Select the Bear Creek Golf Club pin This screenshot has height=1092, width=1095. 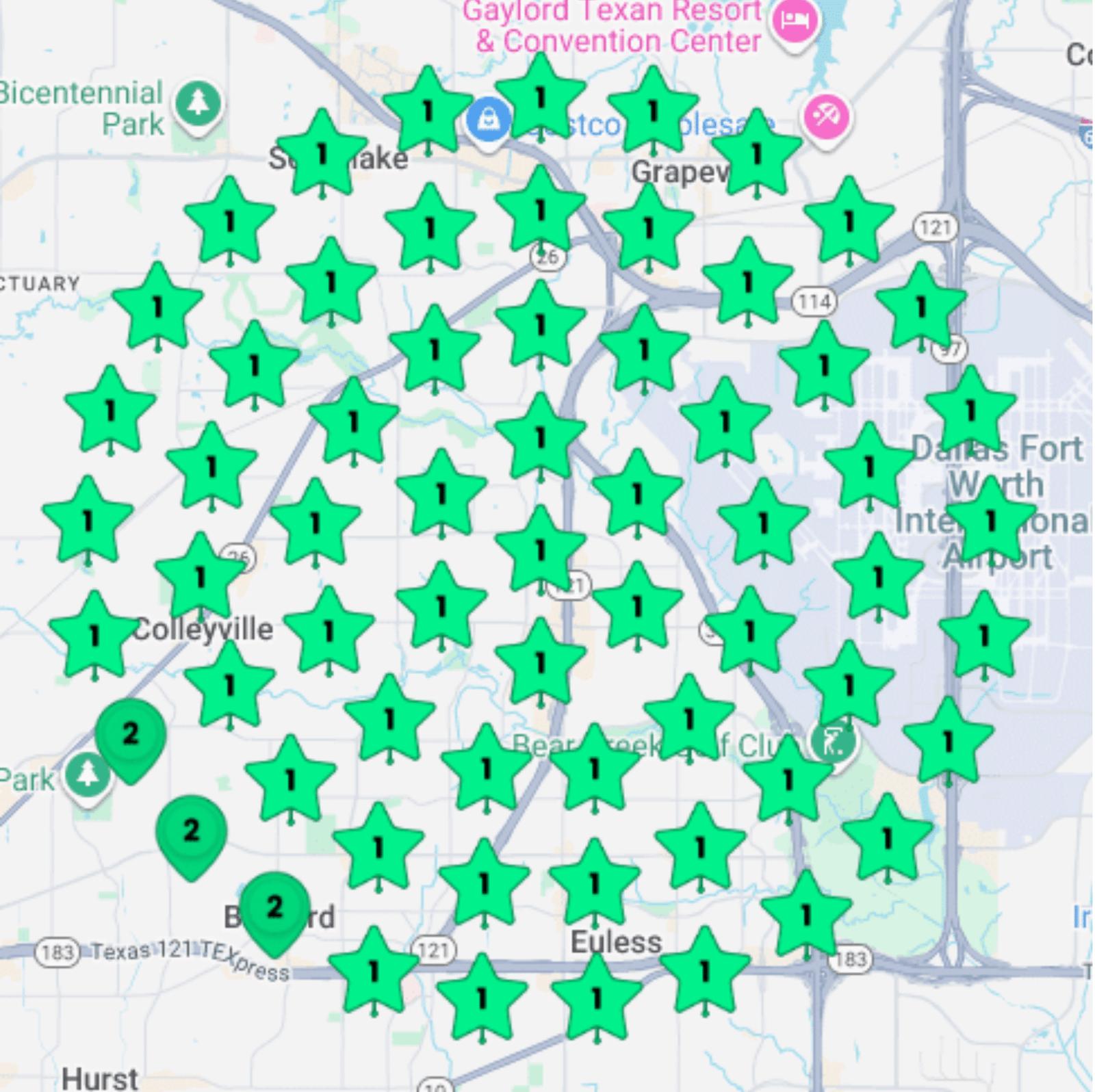[x=833, y=742]
